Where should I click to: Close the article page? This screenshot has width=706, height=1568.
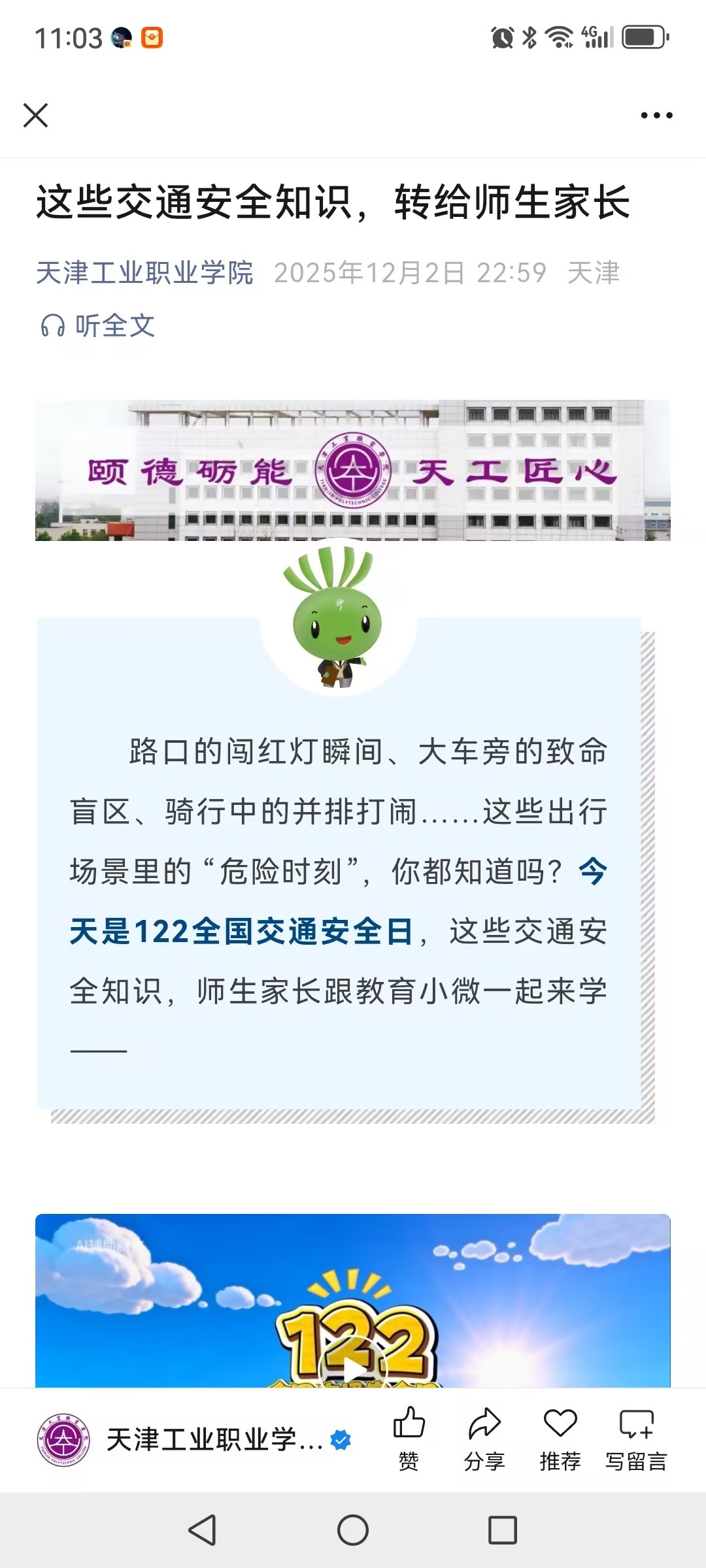pyautogui.click(x=35, y=115)
